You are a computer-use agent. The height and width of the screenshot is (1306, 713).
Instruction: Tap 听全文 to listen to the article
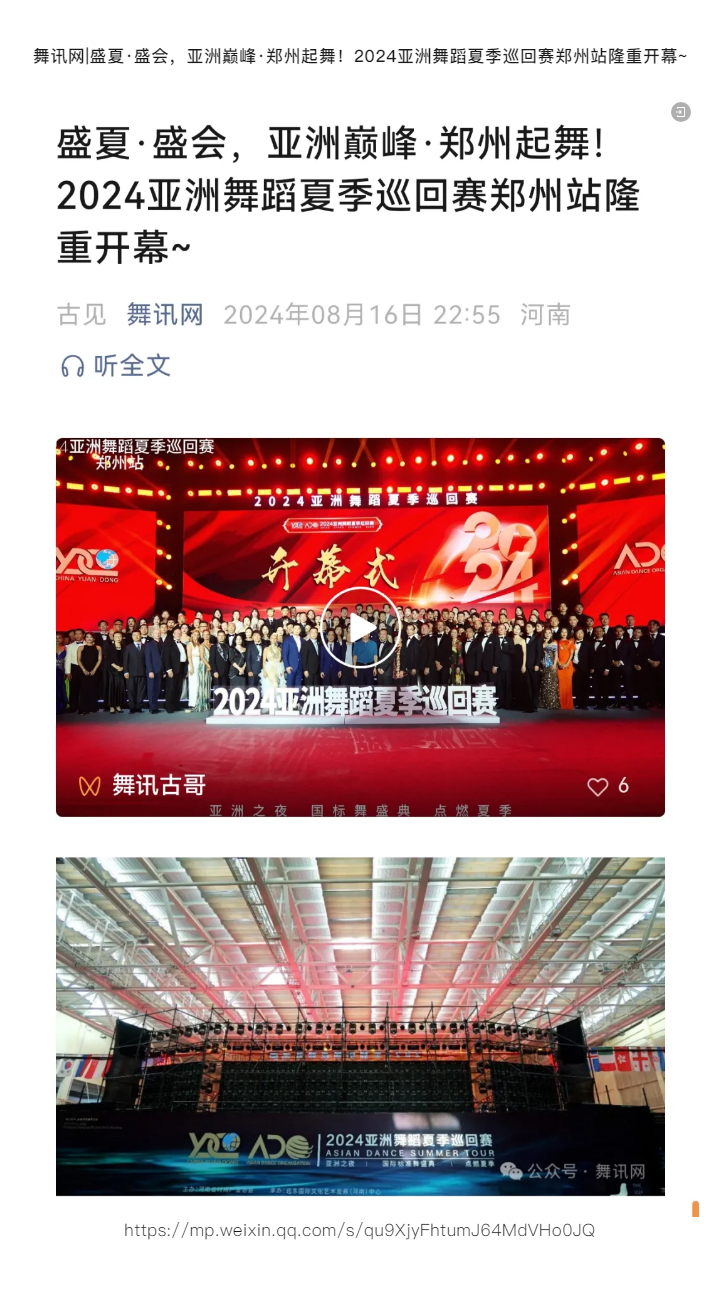click(116, 366)
